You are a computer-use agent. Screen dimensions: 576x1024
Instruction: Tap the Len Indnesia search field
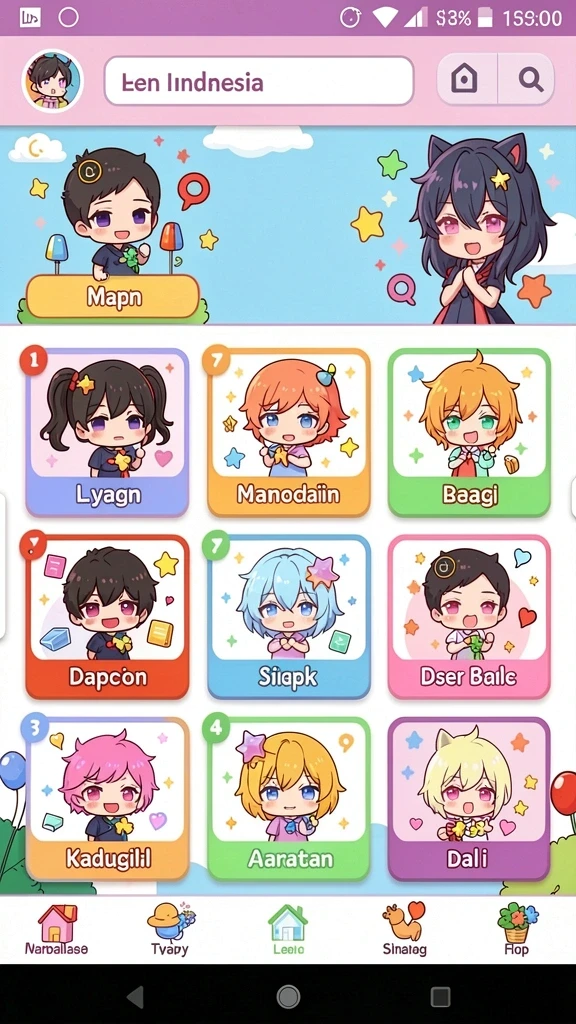click(259, 81)
